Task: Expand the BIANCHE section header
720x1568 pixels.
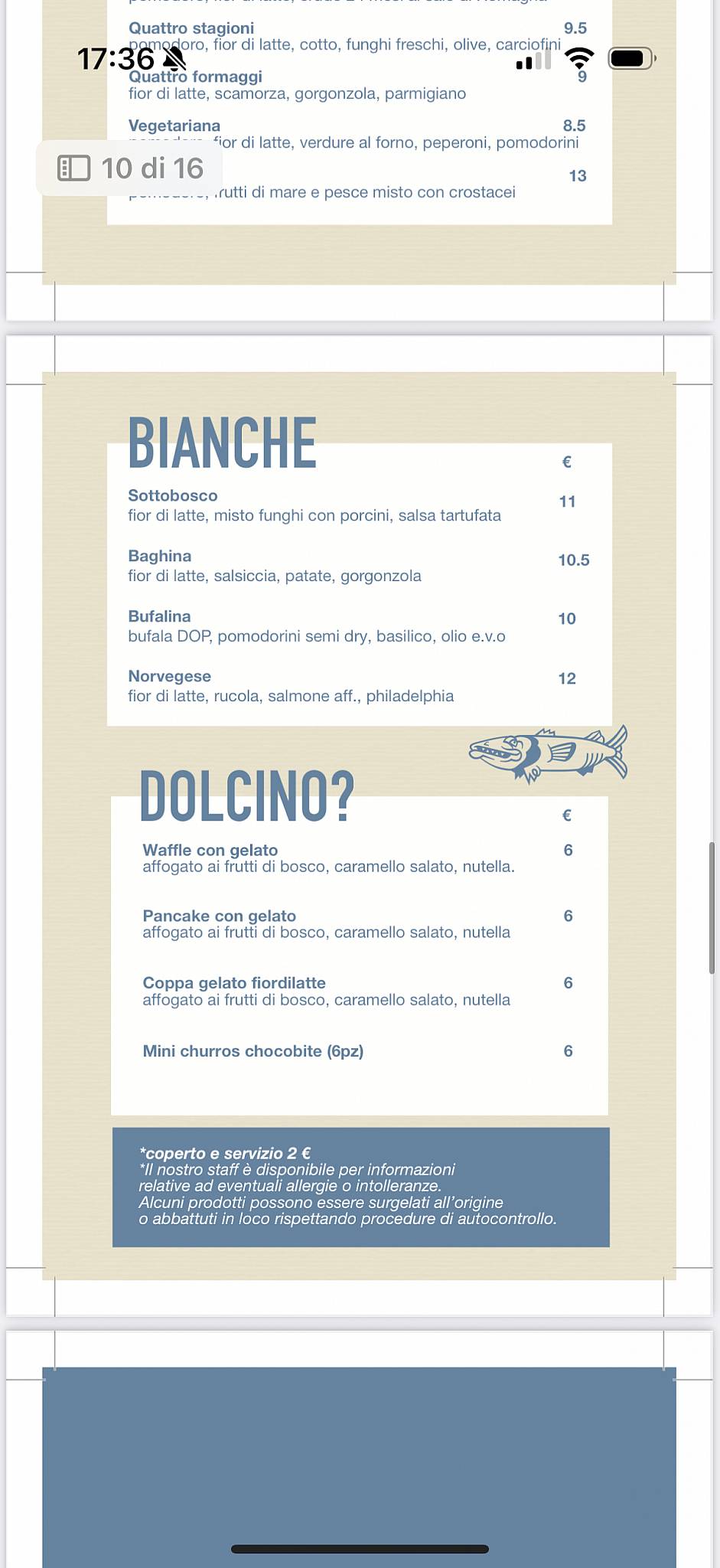Action: click(223, 441)
